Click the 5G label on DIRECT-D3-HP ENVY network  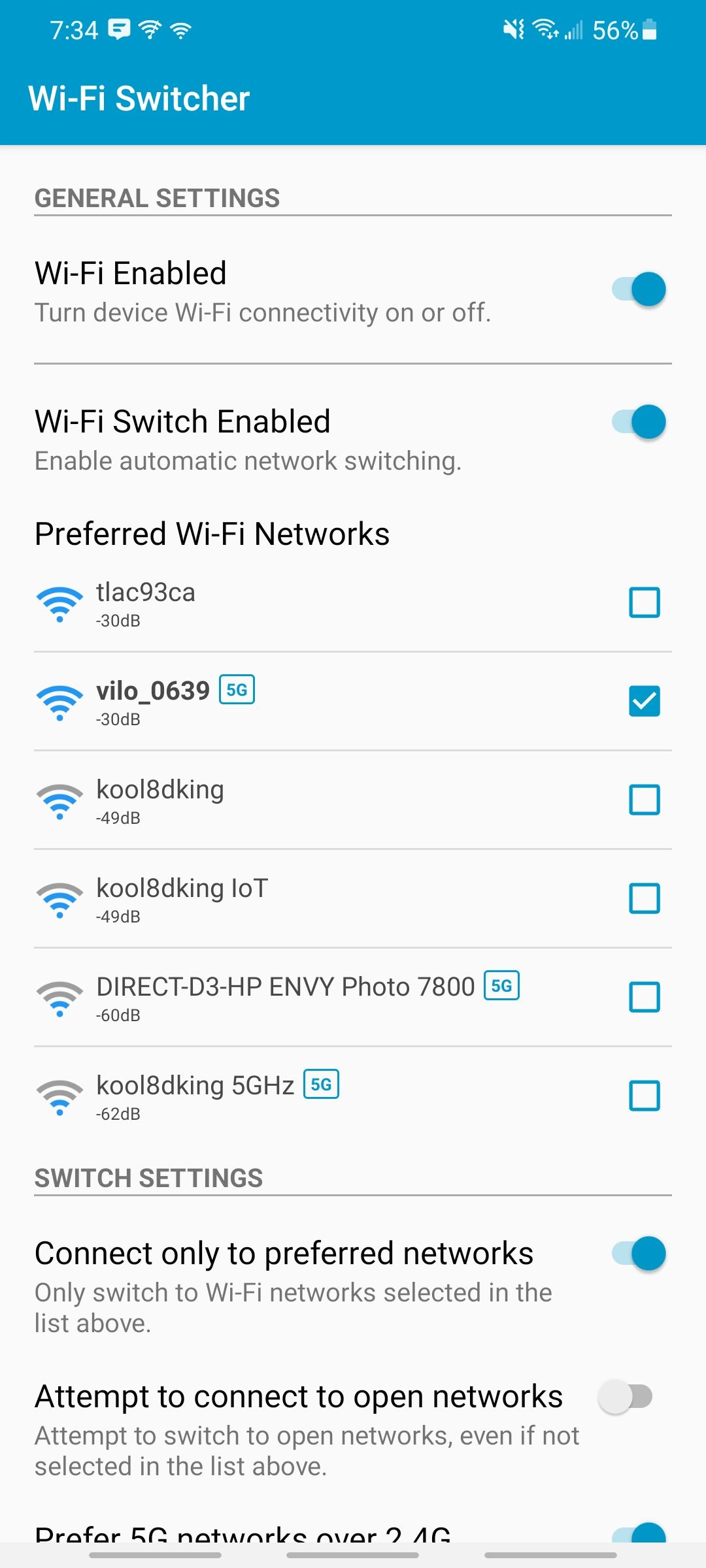coord(501,987)
